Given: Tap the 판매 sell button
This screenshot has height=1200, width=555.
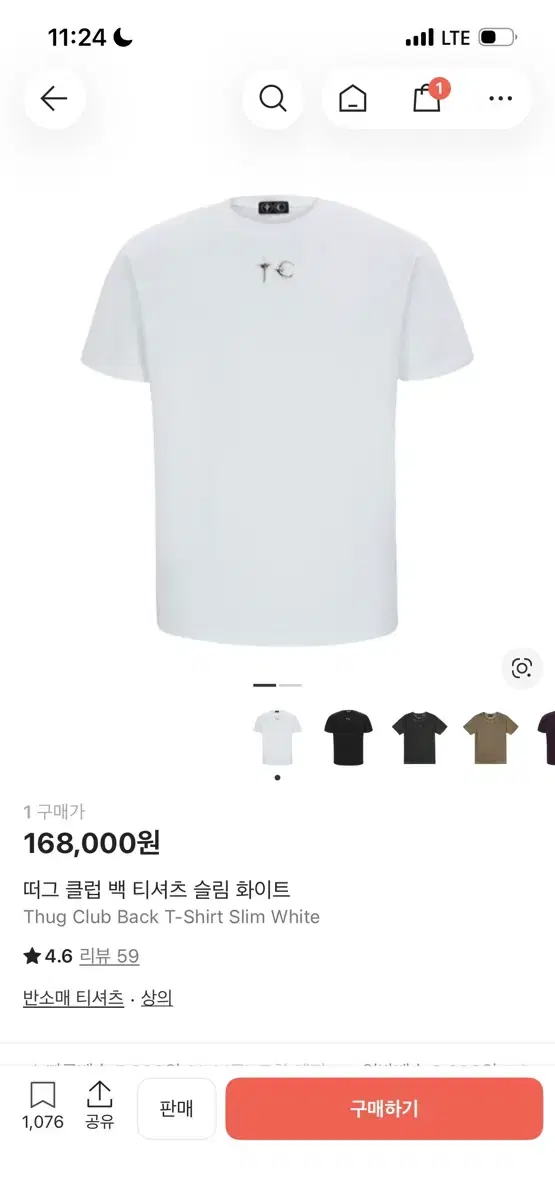Looking at the screenshot, I should coord(176,1109).
